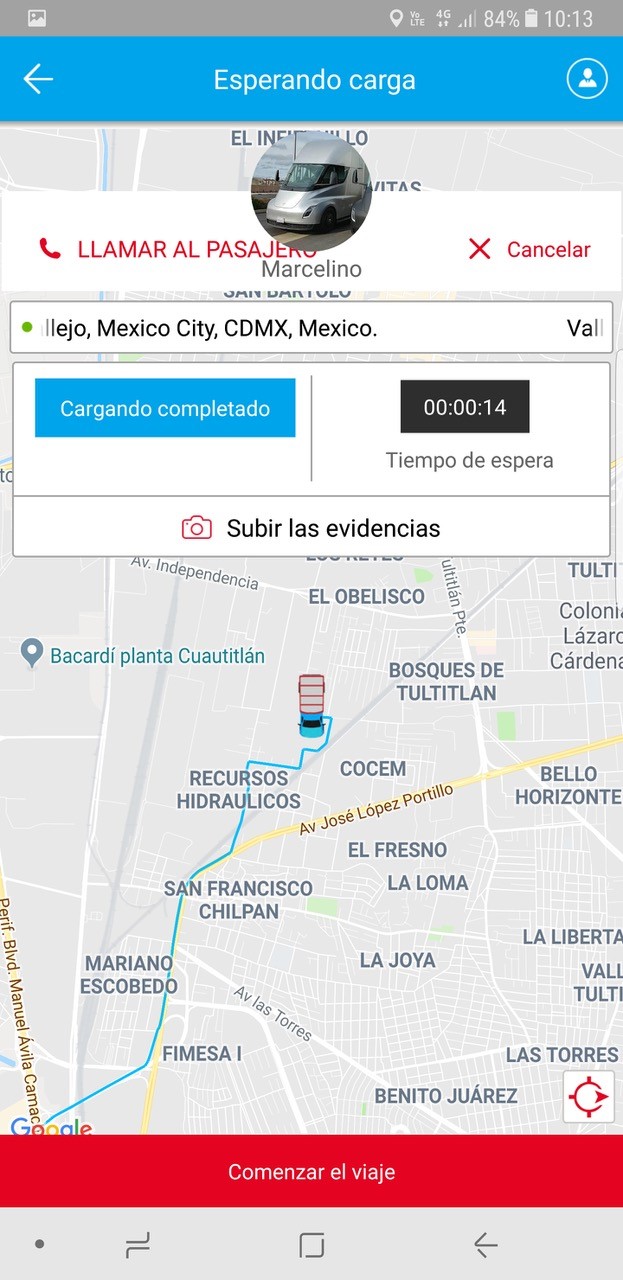623x1280 pixels.
Task: Upload evidence with Subir las evidencias
Action: (311, 528)
